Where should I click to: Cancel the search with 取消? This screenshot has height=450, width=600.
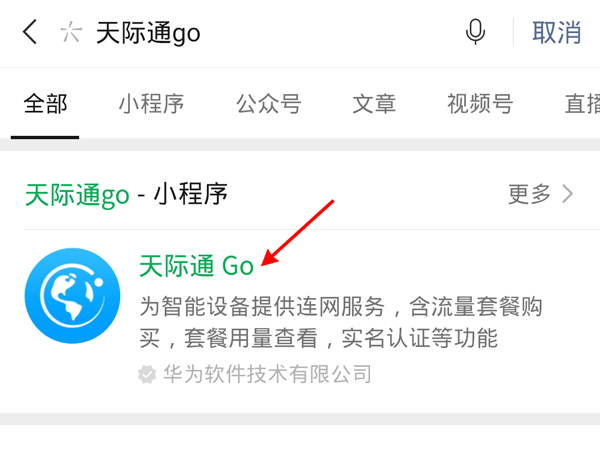(557, 32)
